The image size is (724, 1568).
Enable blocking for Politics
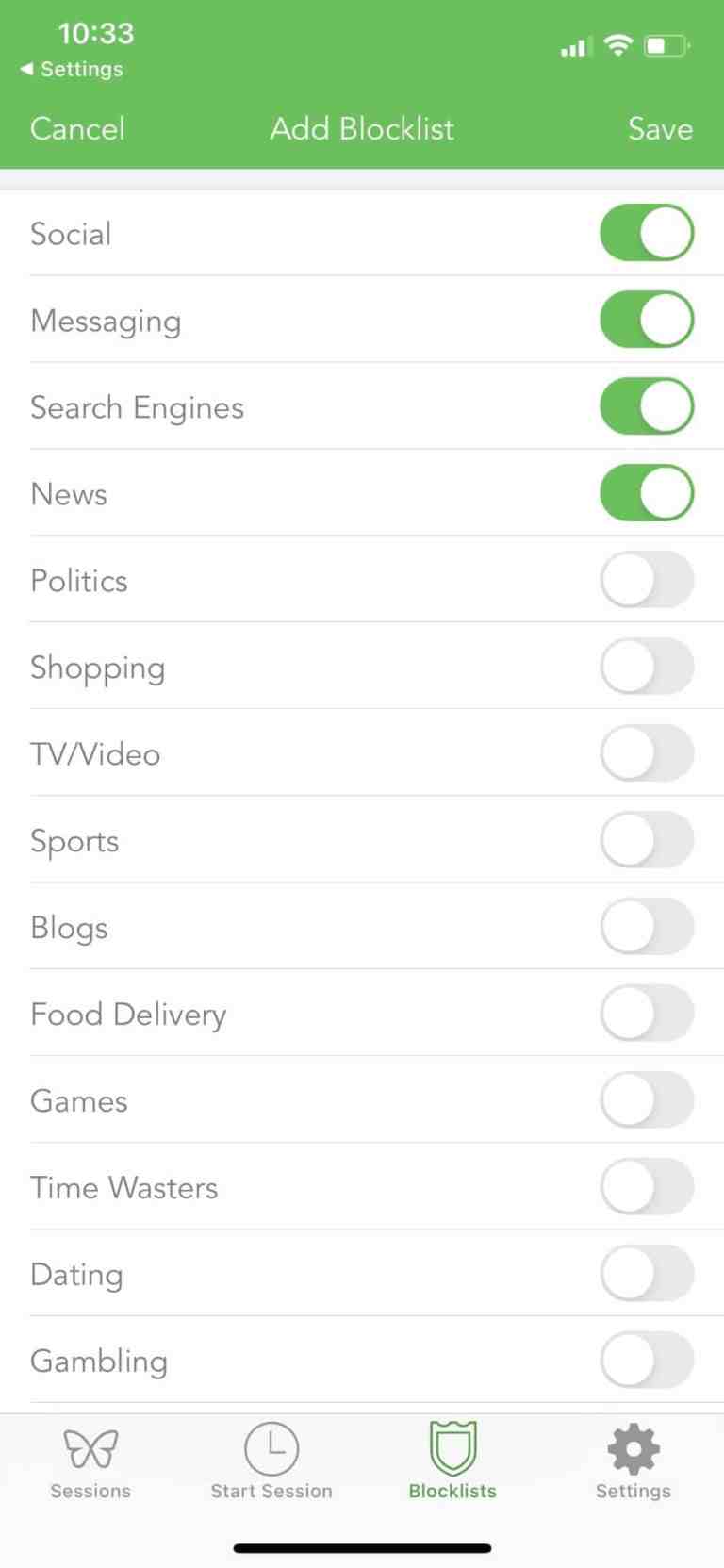tap(647, 580)
